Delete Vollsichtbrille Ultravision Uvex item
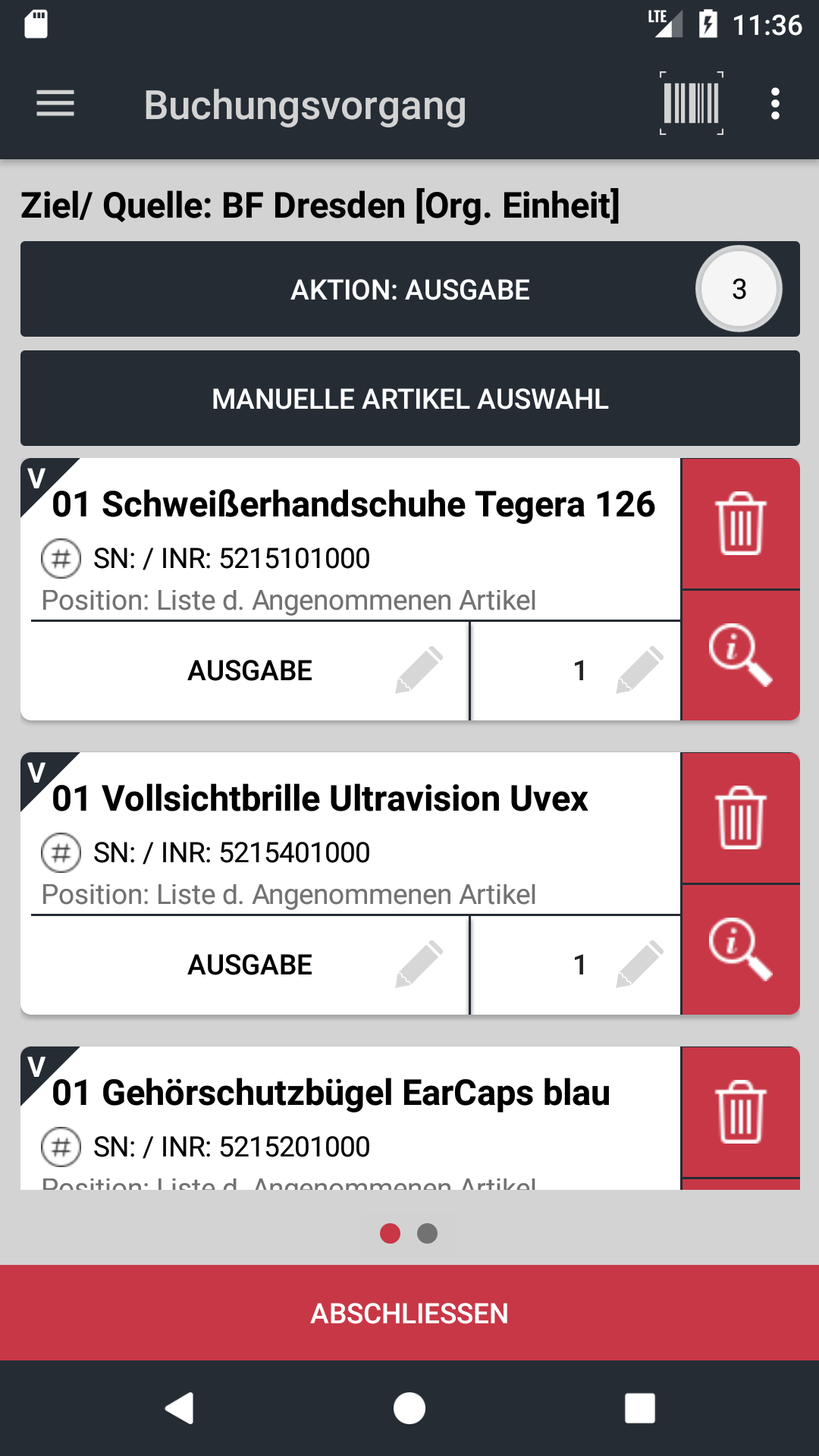The height and width of the screenshot is (1456, 819). click(740, 817)
